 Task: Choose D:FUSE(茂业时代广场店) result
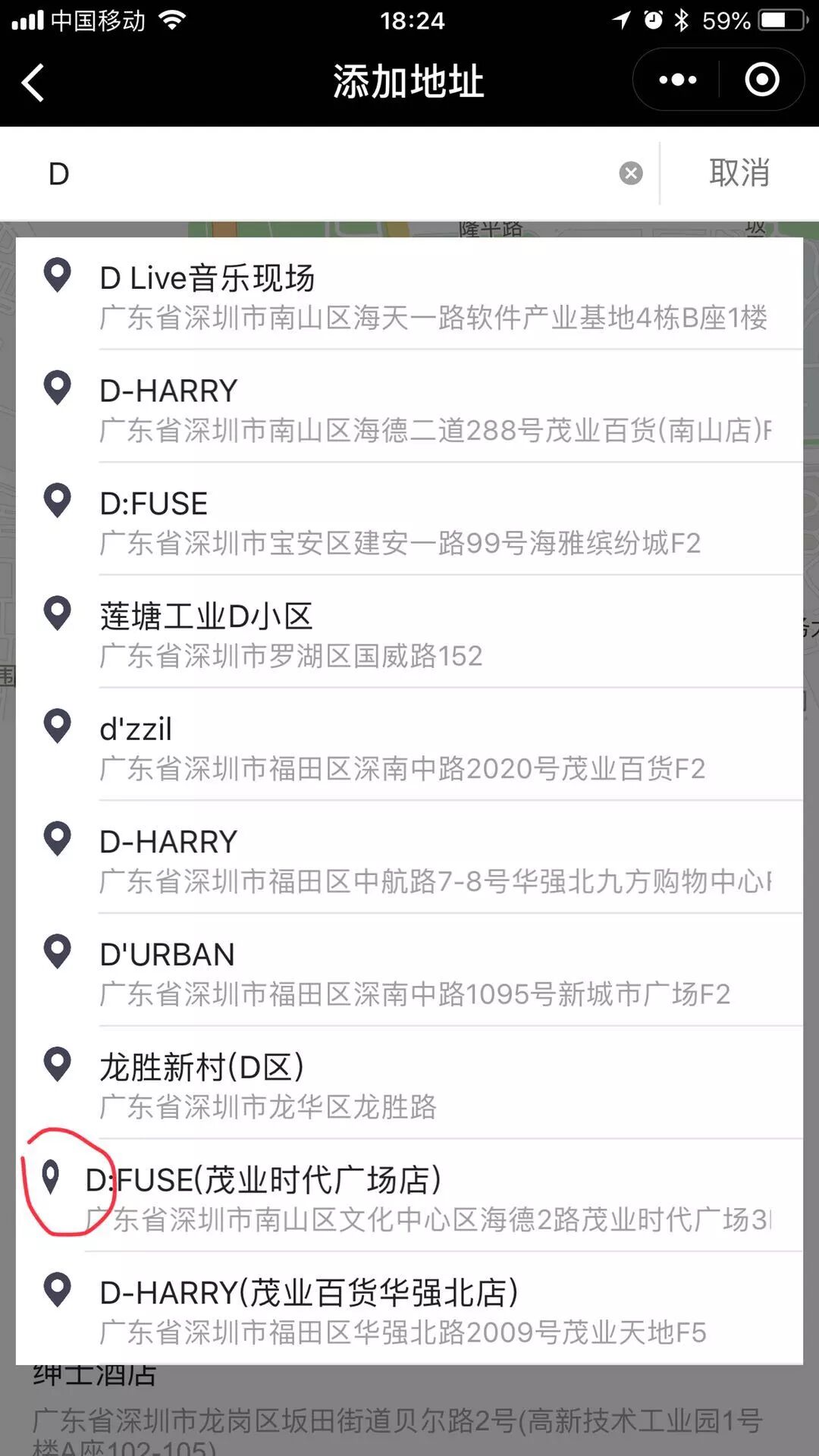pos(409,1198)
